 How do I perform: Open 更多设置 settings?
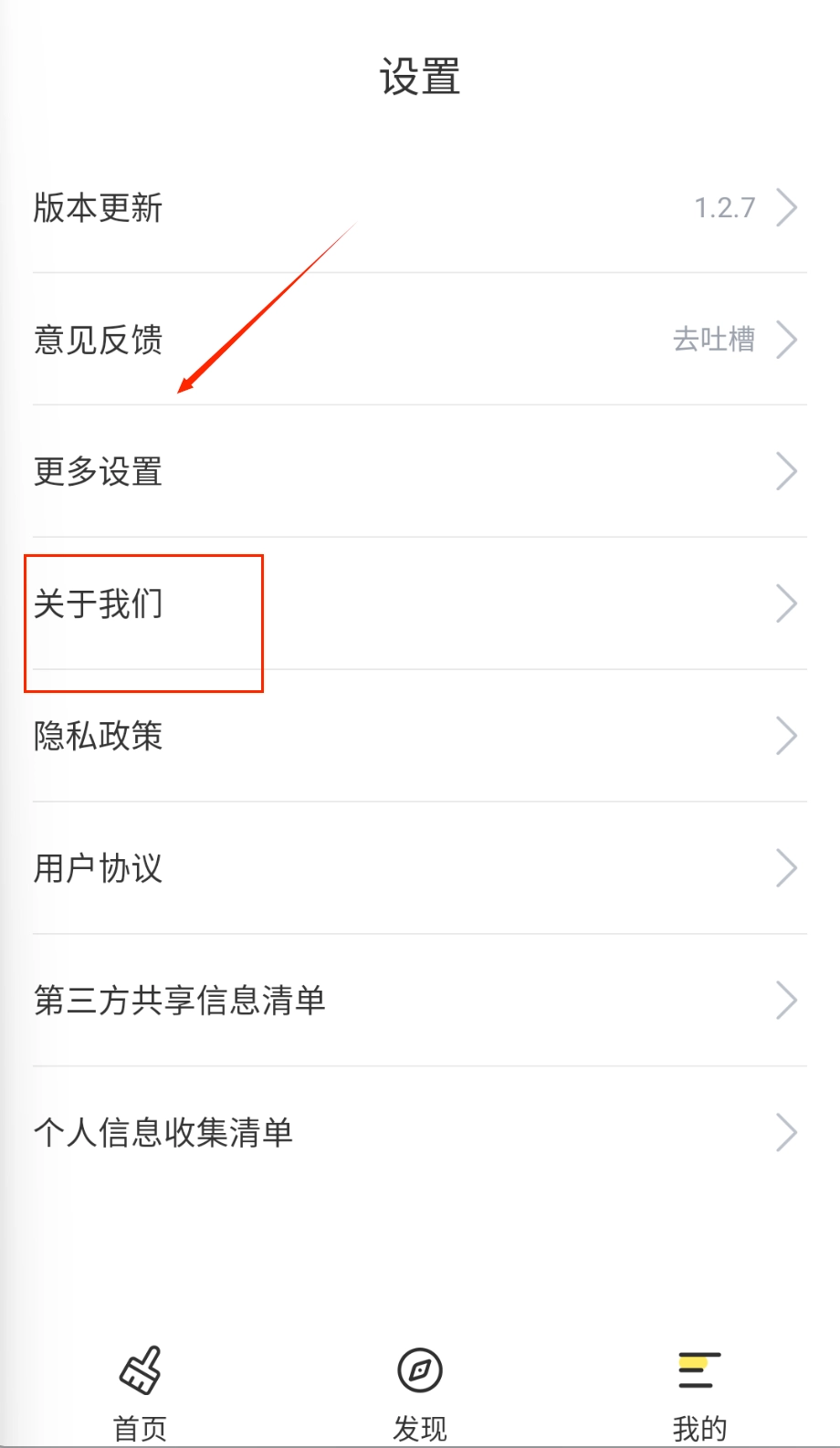click(x=419, y=472)
